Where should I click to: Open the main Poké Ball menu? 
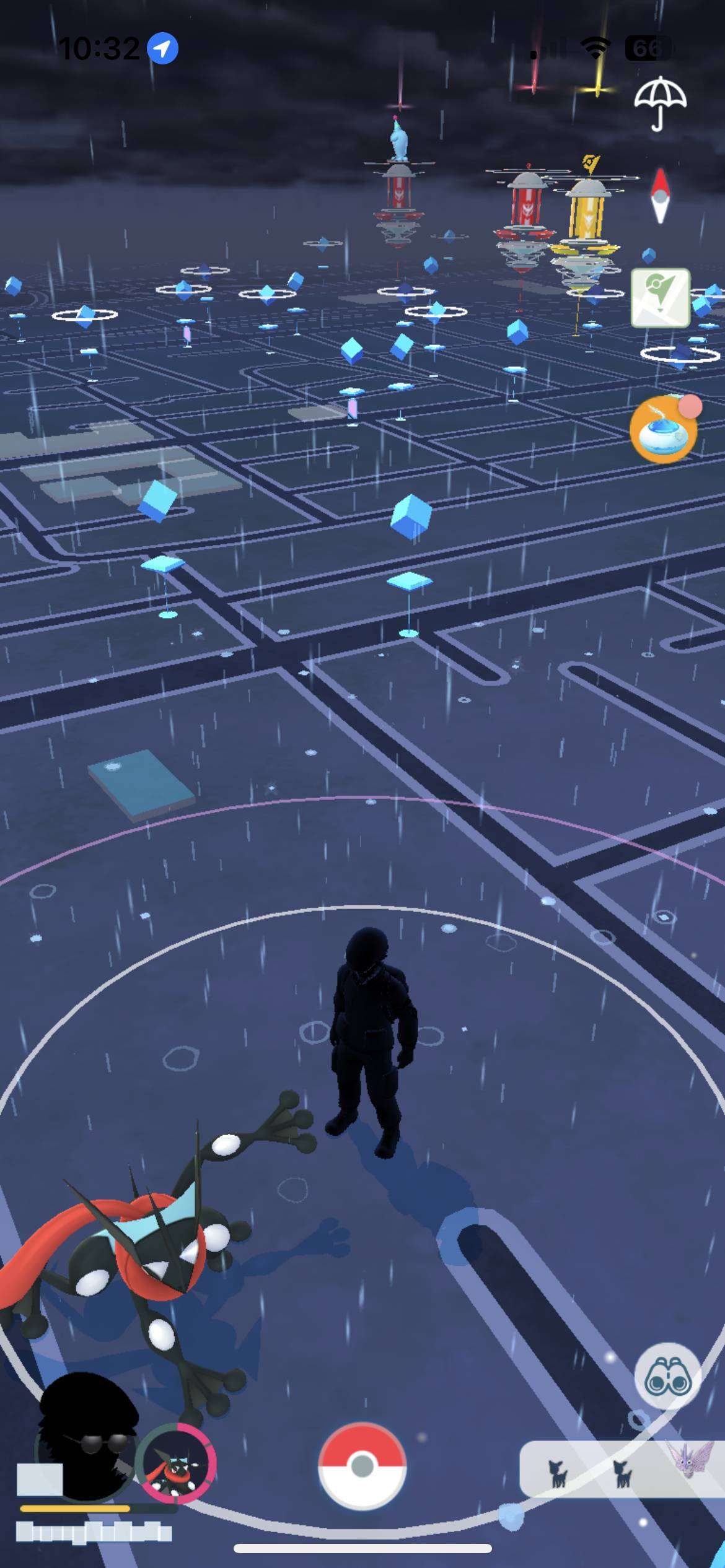pos(362,1465)
